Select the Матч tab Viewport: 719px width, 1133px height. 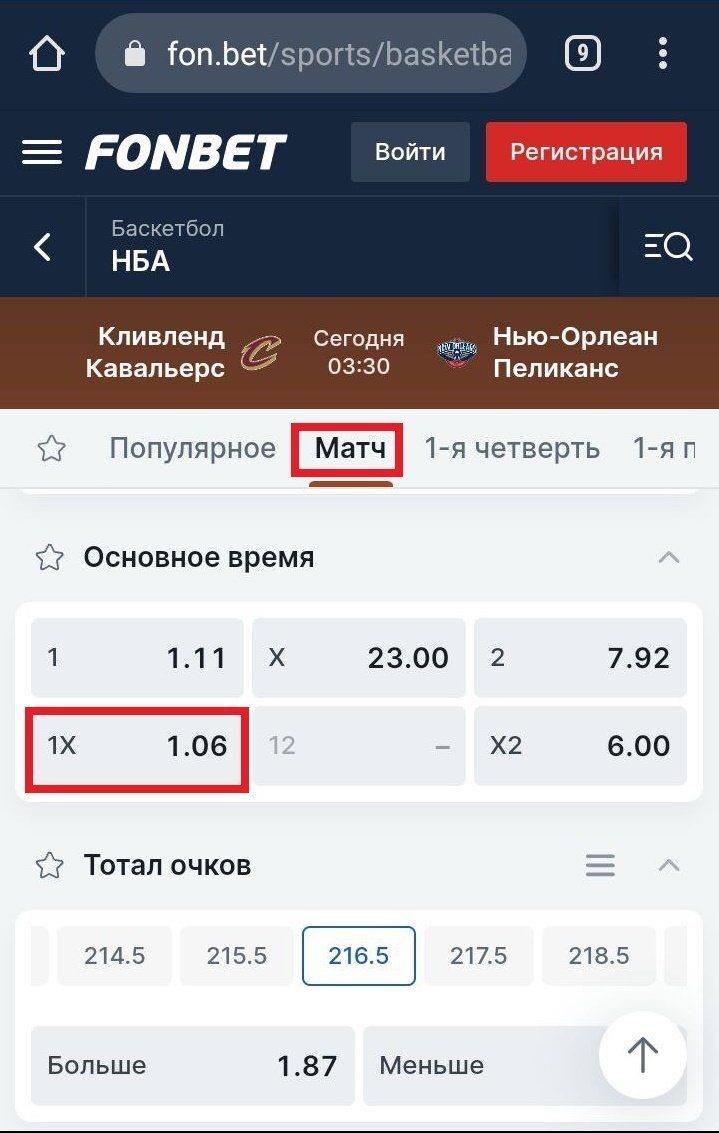point(349,448)
